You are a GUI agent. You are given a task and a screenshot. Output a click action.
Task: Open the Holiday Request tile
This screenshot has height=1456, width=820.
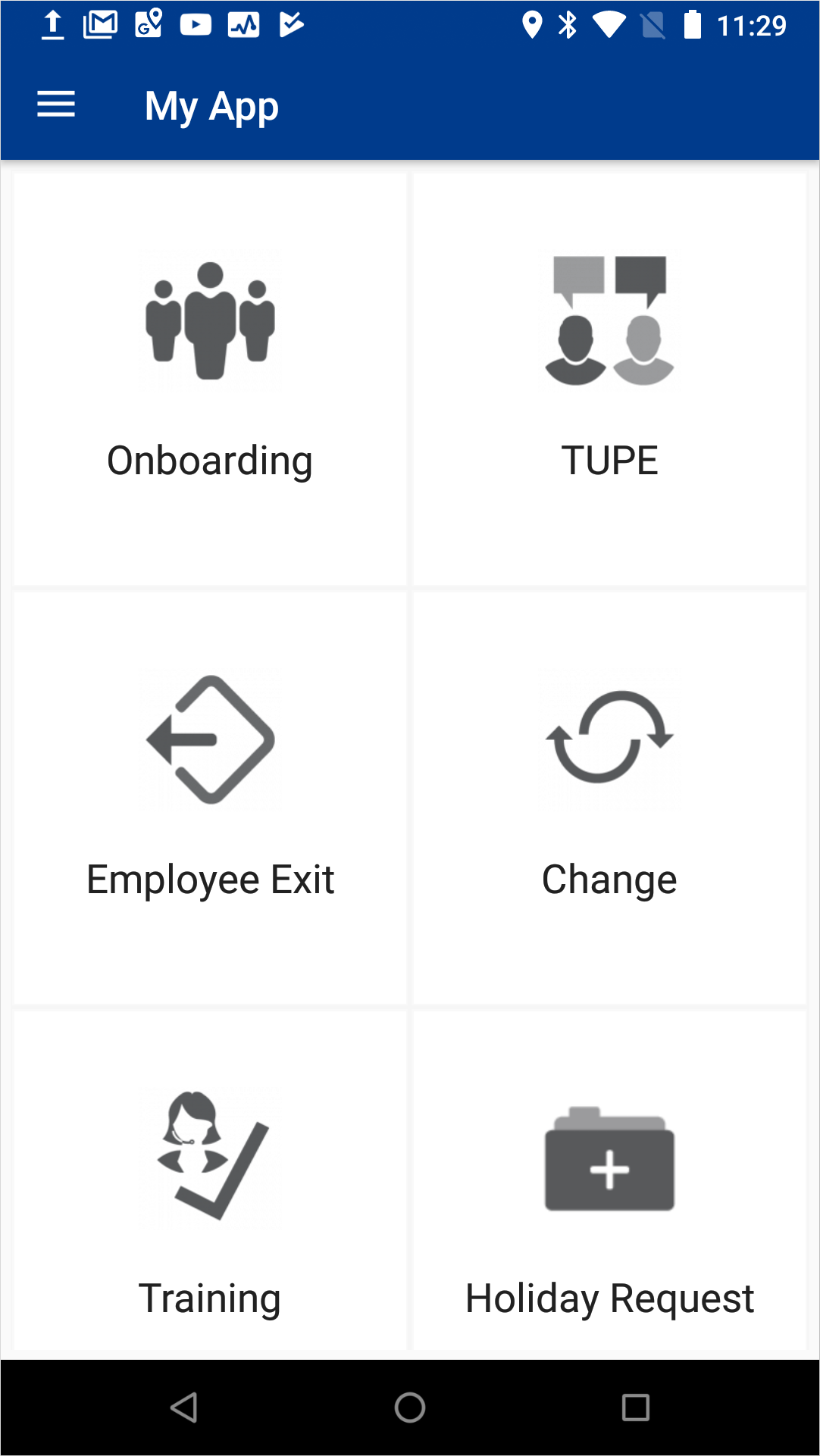point(609,1182)
